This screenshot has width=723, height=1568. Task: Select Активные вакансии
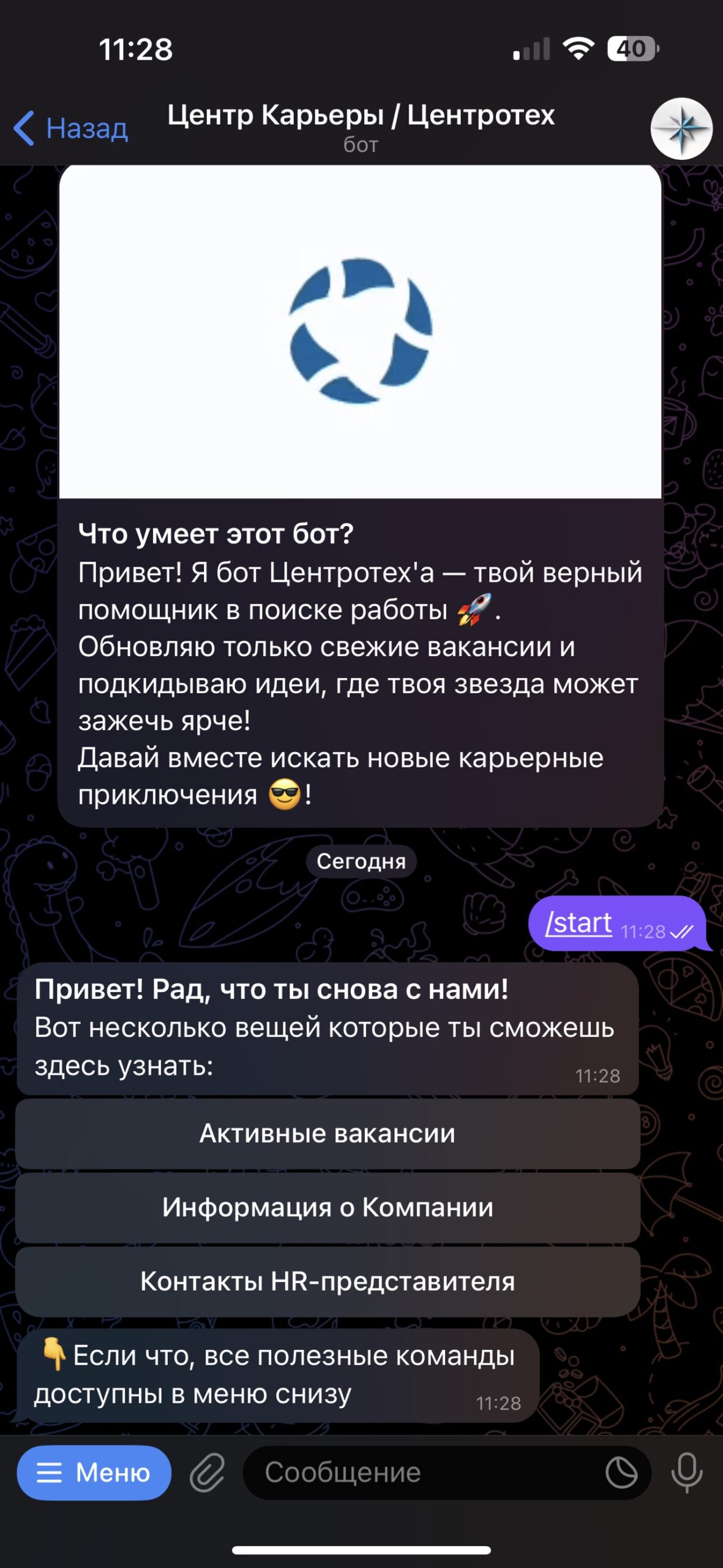[x=328, y=1133]
